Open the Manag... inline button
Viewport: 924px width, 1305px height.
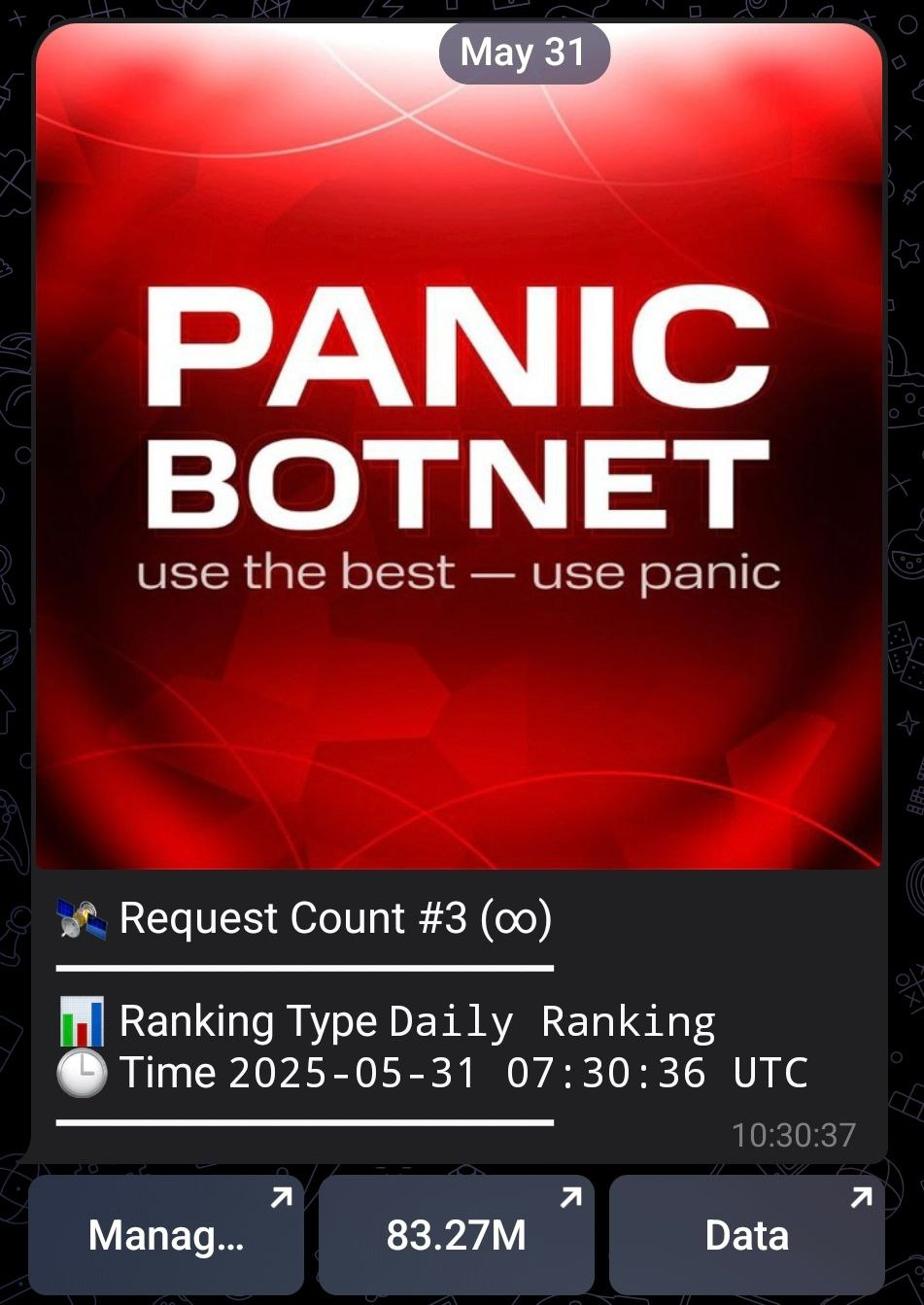point(165,1234)
